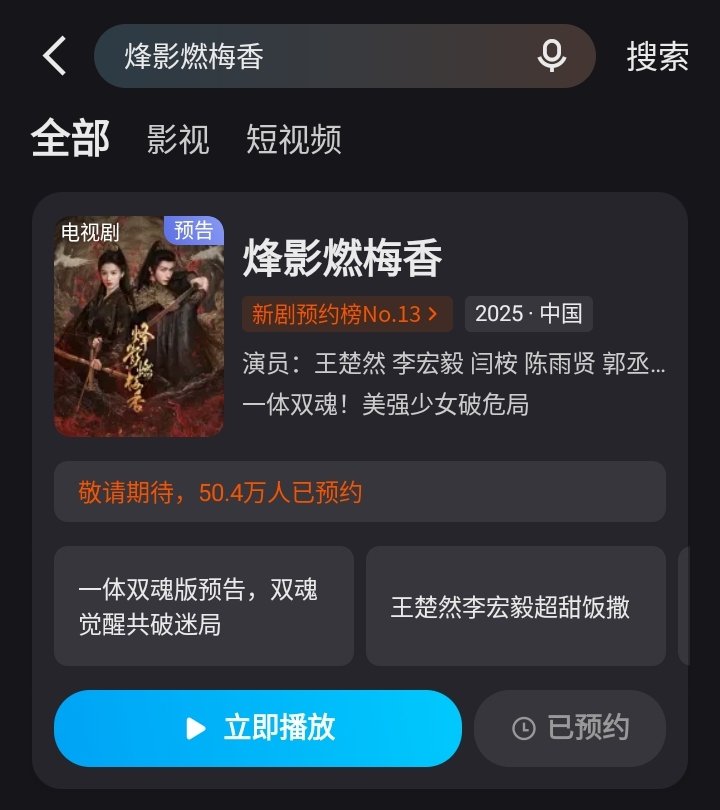This screenshot has height=810, width=720.
Task: Open the 烽影燃梅香 poster thumbnail
Action: (x=138, y=326)
